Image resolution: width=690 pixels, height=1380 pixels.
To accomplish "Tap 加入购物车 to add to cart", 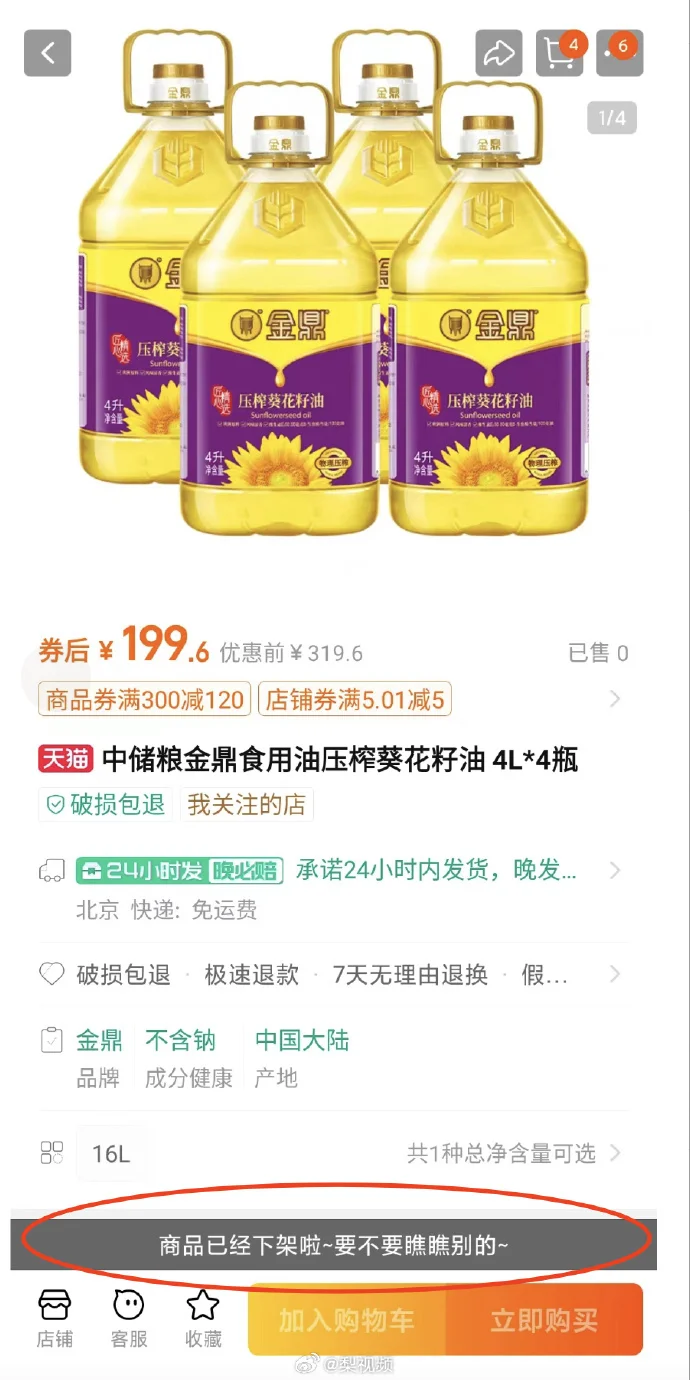I will (x=346, y=1320).
